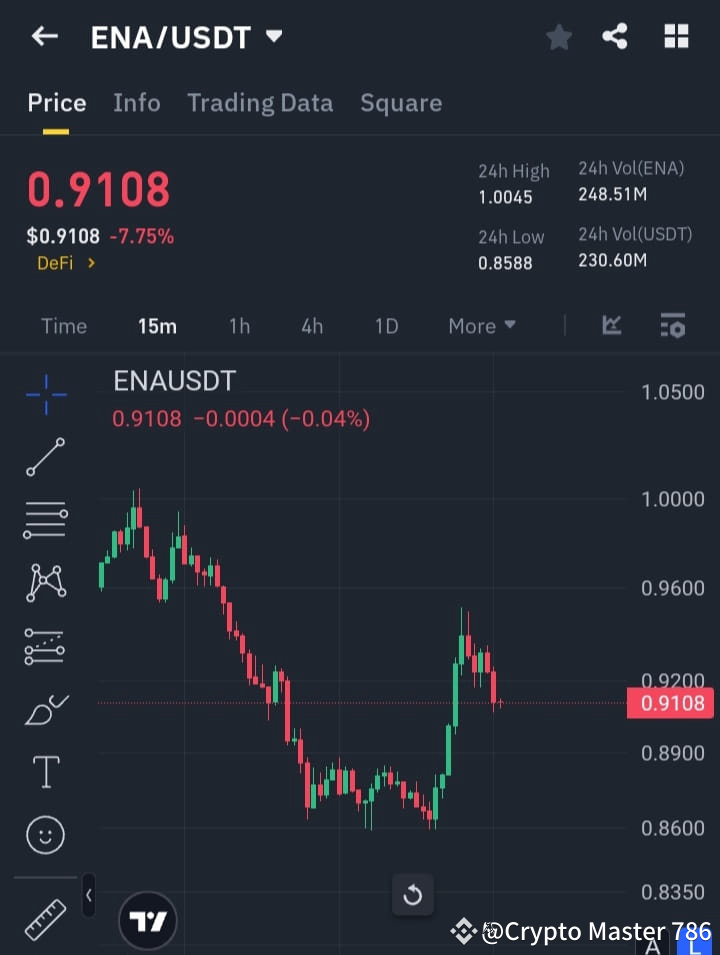Switch to the Trading Data tab
Viewport: 720px width, 955px height.
260,103
